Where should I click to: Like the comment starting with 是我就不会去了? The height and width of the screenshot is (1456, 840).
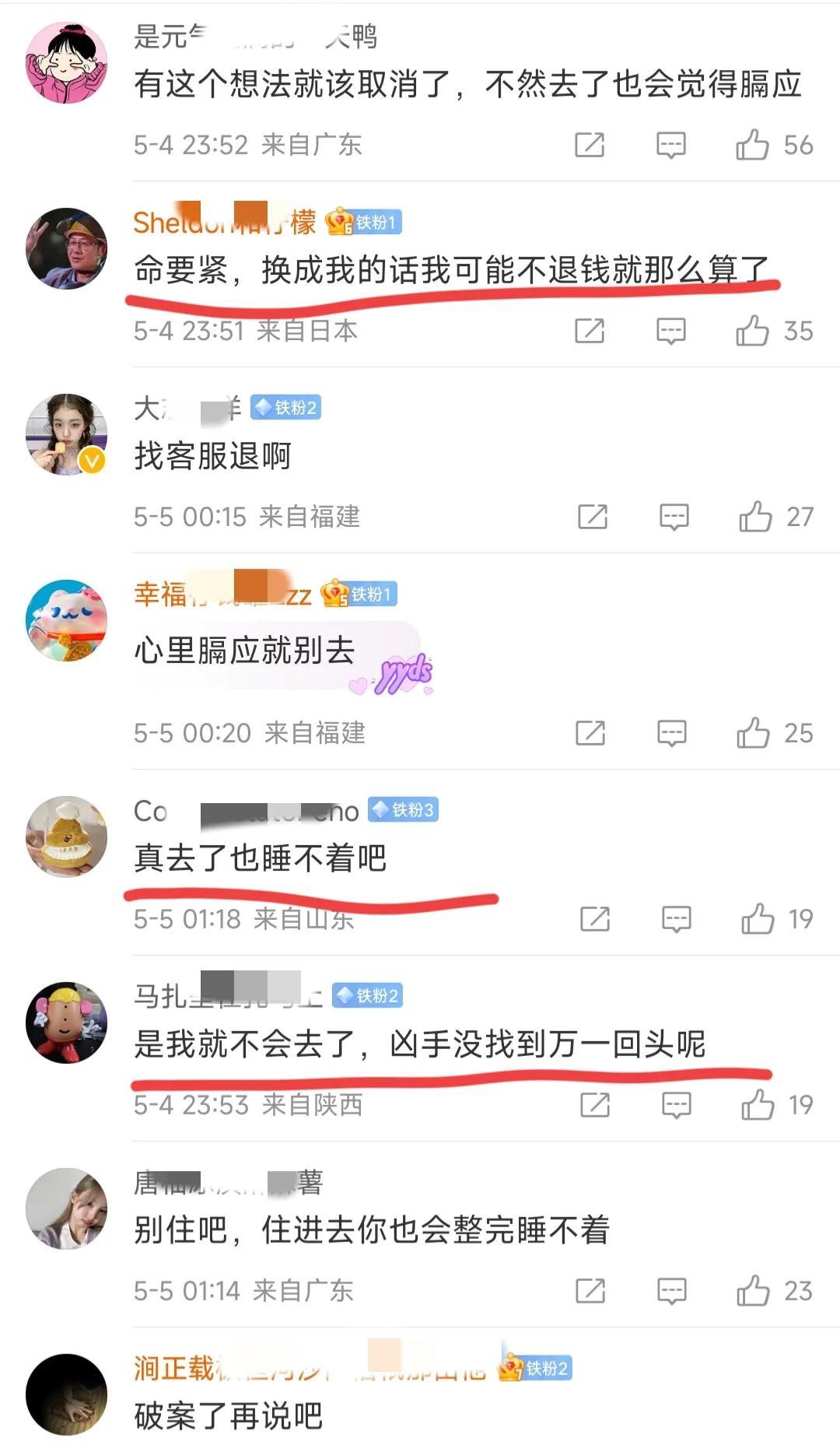click(758, 1105)
